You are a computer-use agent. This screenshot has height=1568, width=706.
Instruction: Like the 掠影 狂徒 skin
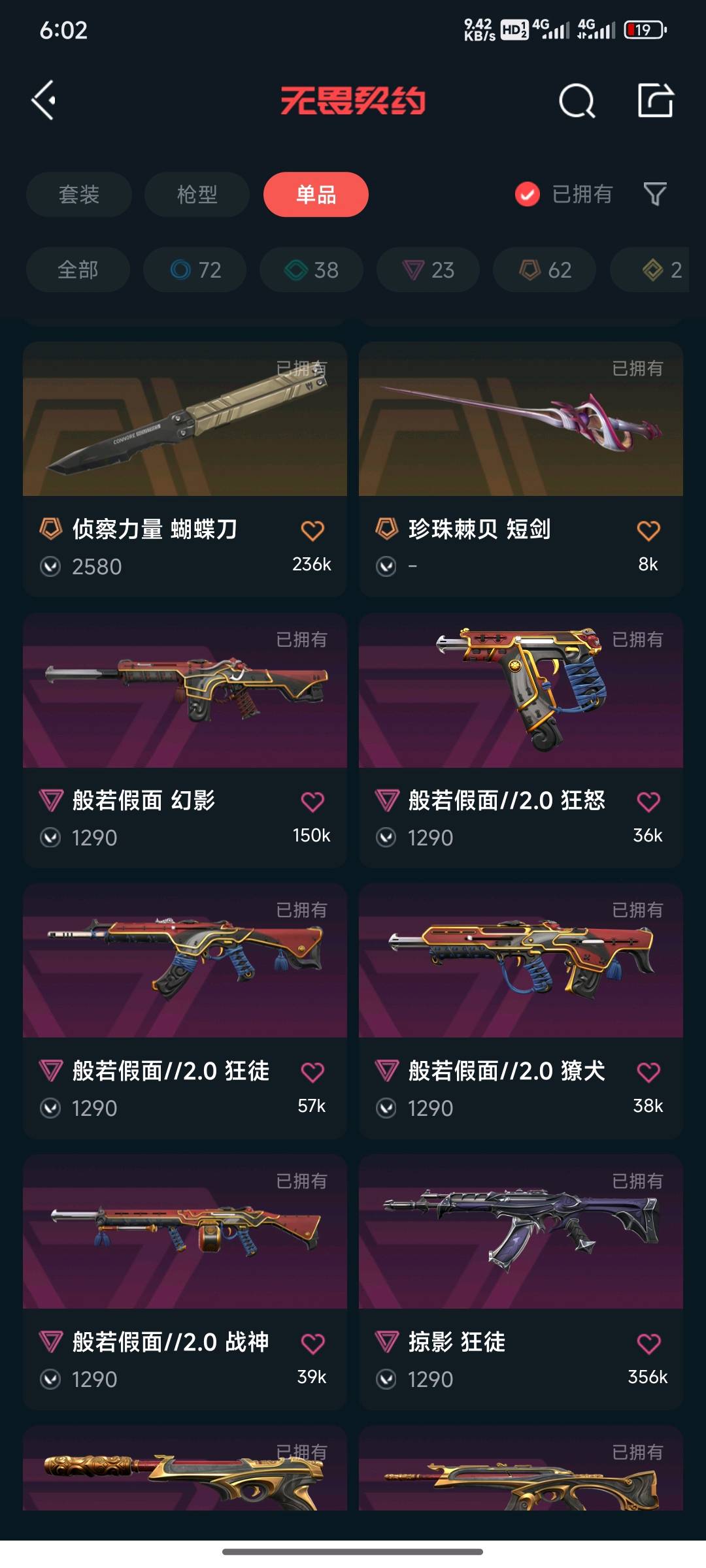click(x=648, y=1344)
